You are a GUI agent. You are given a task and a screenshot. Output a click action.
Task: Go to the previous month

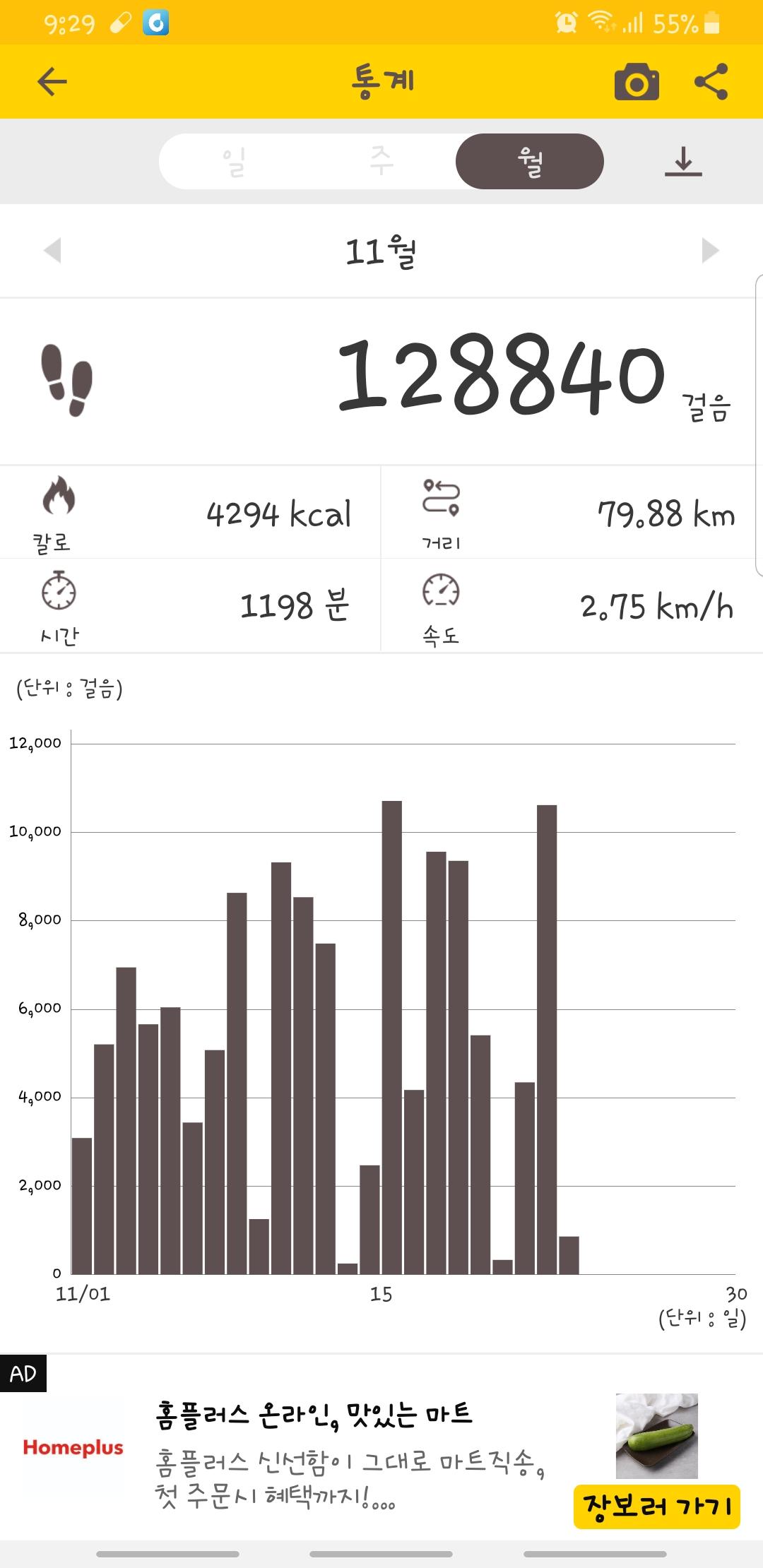pos(52,250)
